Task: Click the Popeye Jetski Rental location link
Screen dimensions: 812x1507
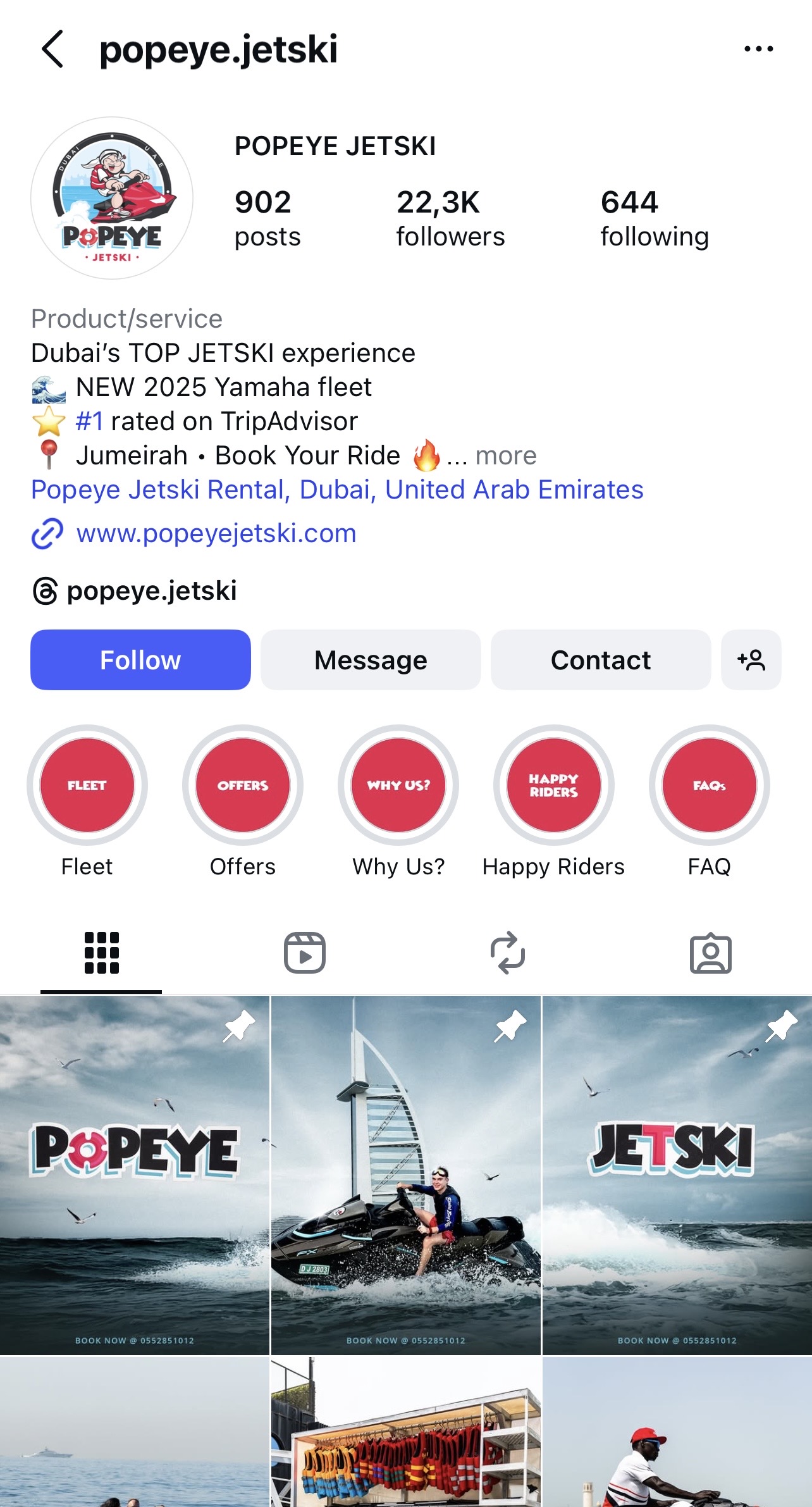Action: point(336,489)
